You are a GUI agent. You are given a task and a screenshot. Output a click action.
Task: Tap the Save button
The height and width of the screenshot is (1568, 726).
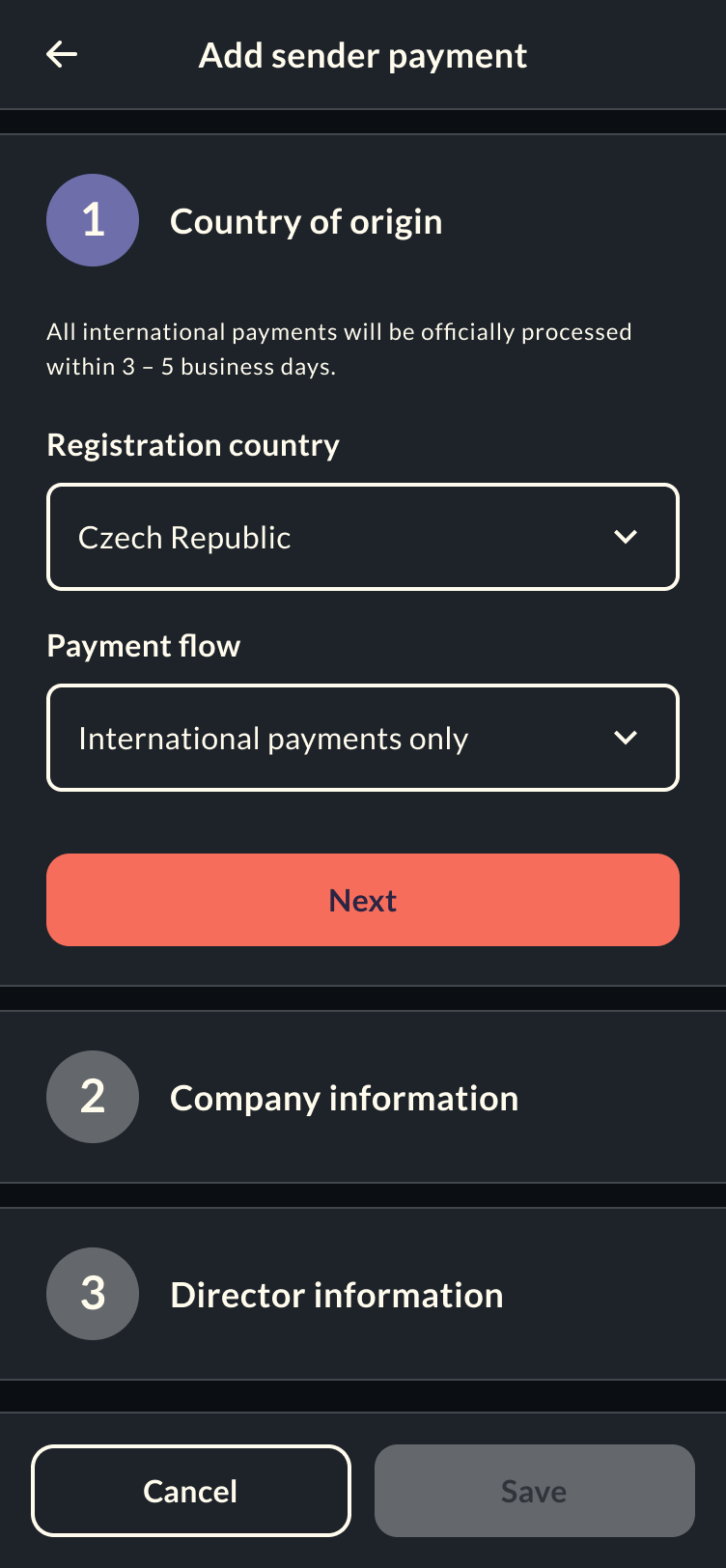(x=534, y=1491)
